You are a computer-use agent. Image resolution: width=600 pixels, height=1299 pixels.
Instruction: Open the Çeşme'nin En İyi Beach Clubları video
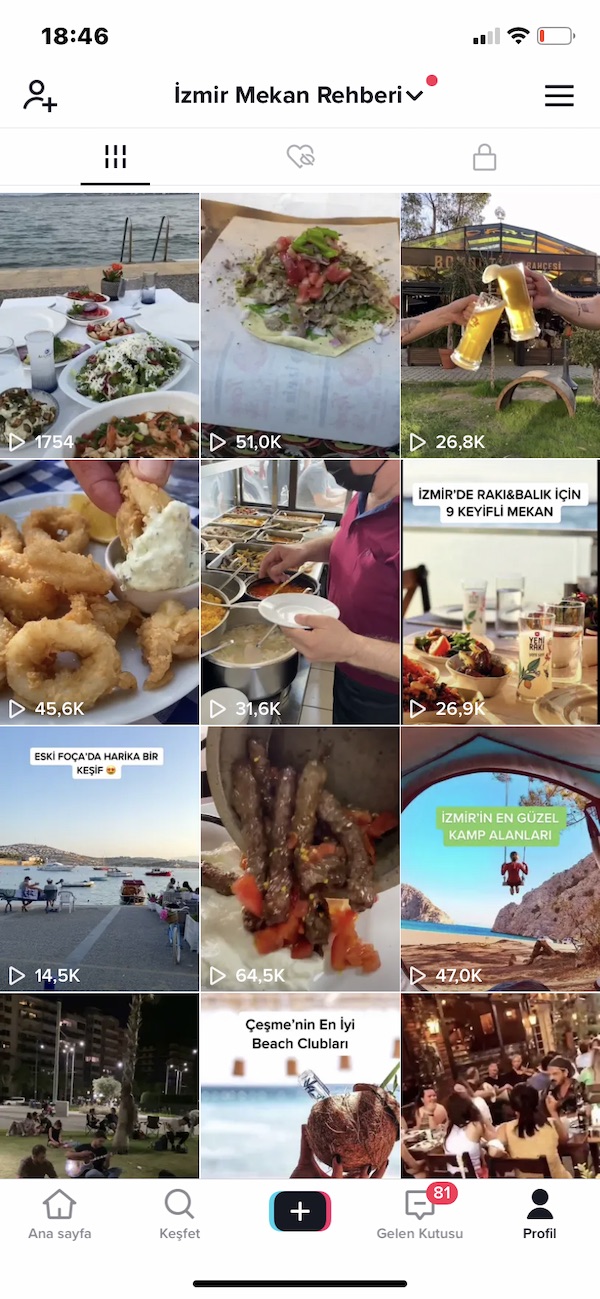[x=300, y=1085]
